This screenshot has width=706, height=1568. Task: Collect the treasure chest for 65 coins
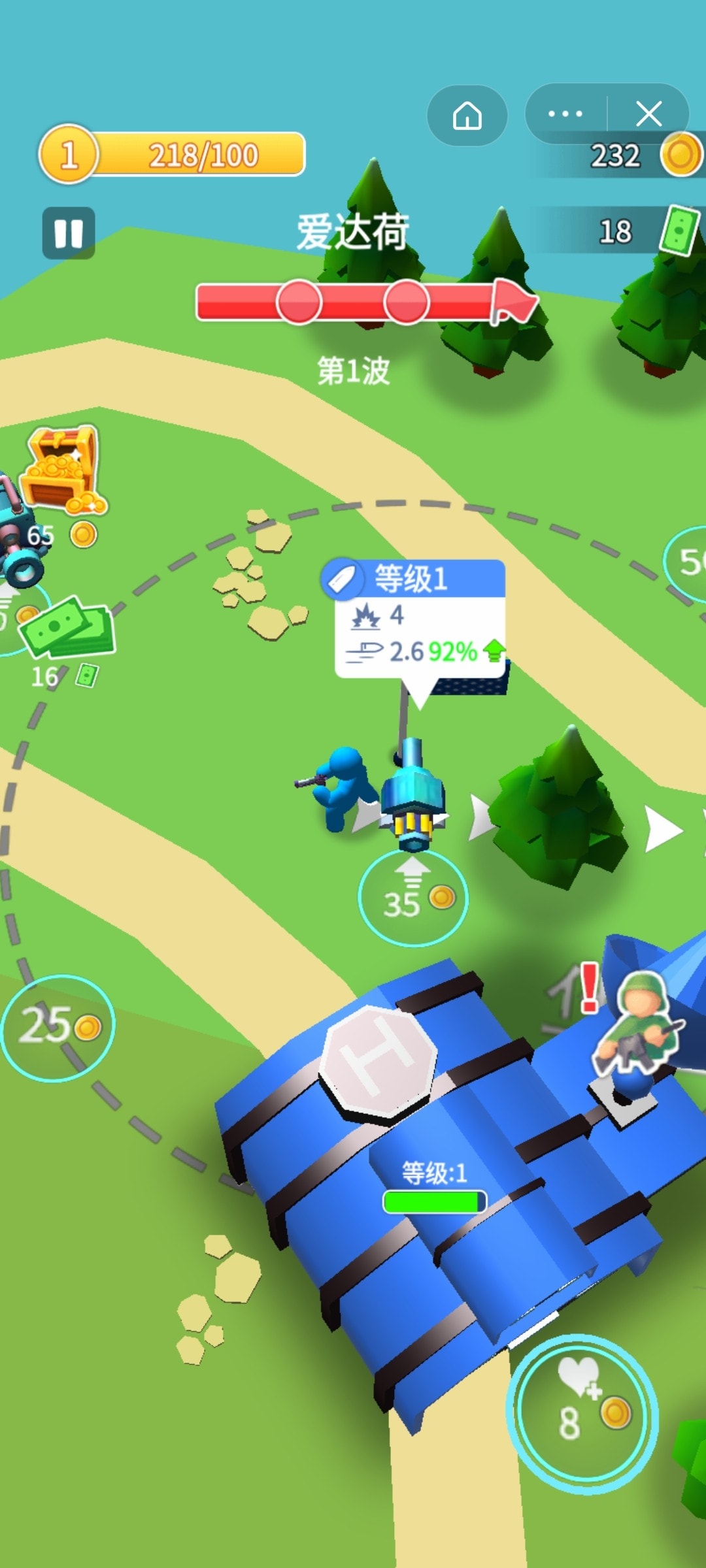point(62,470)
